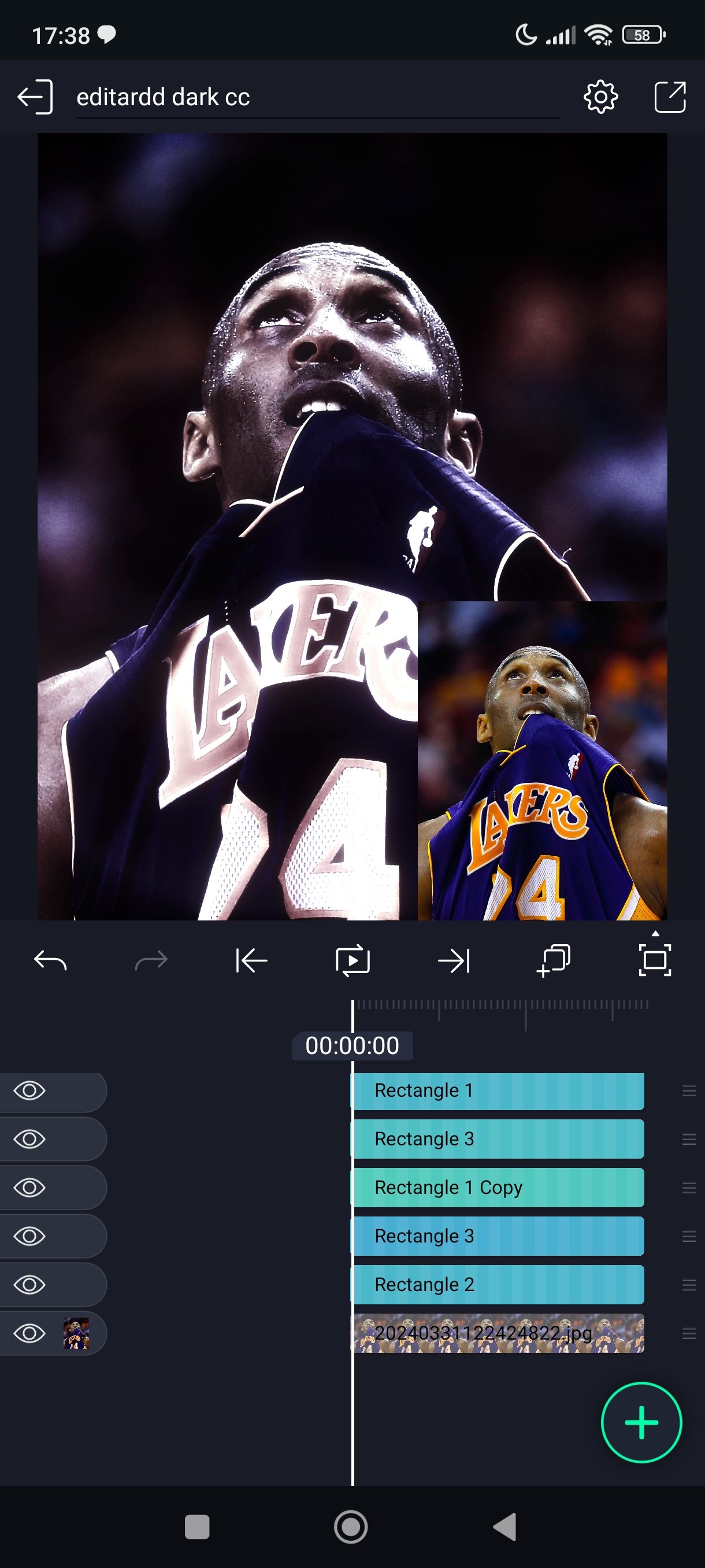Edit project name editardd dark cc

(316, 97)
